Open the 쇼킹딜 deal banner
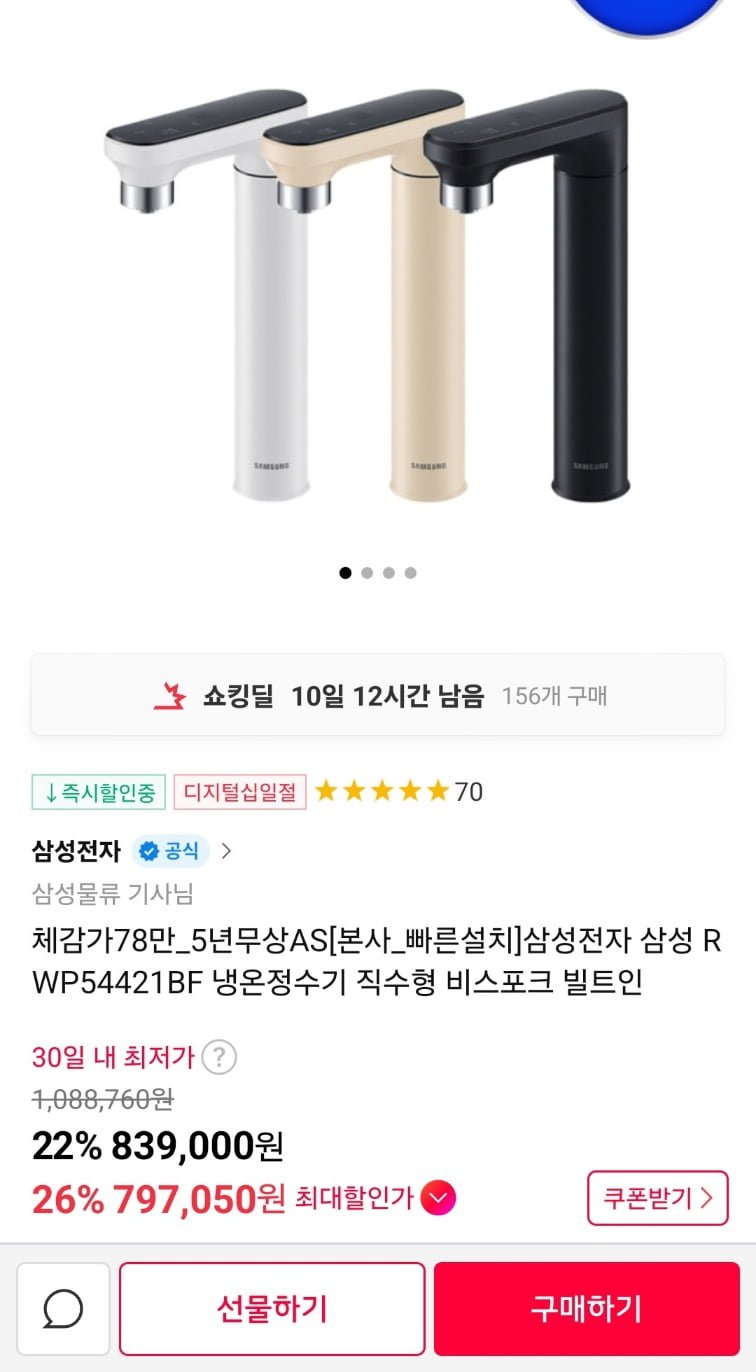Image resolution: width=756 pixels, height=1372 pixels. [378, 696]
